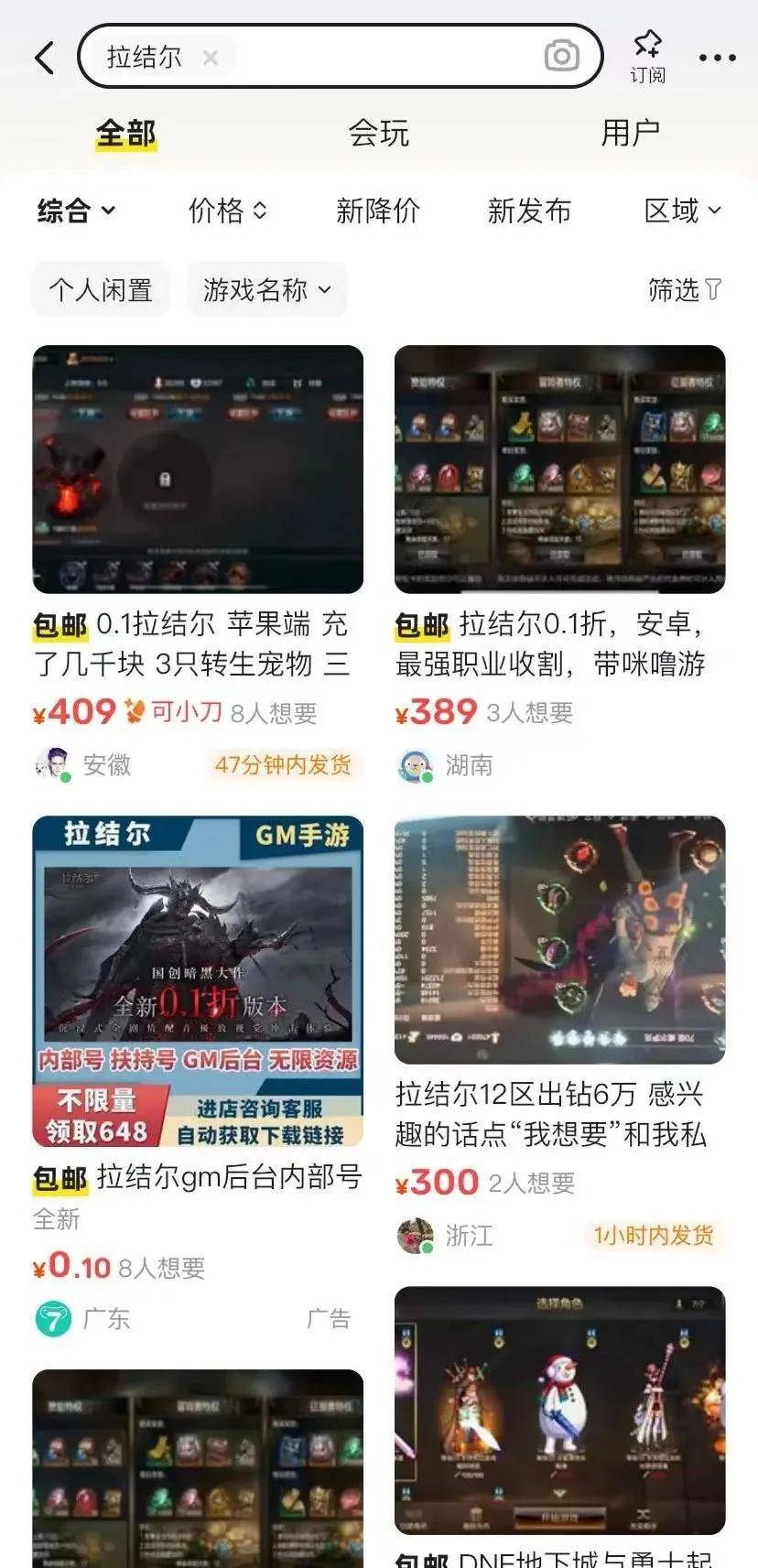
Task: Show 新降价 listings
Action: point(377,211)
